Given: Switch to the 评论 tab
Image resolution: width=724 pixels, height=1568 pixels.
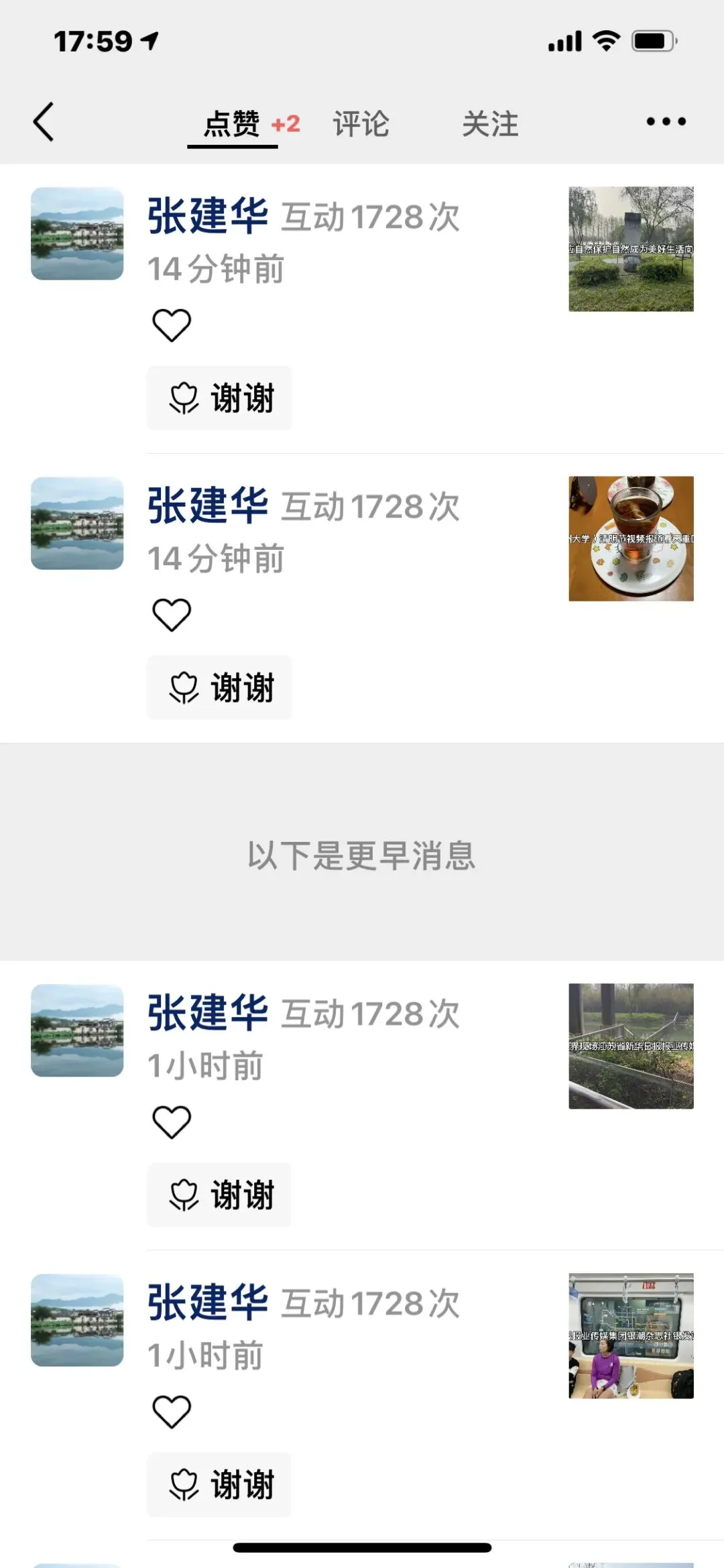Looking at the screenshot, I should (361, 124).
